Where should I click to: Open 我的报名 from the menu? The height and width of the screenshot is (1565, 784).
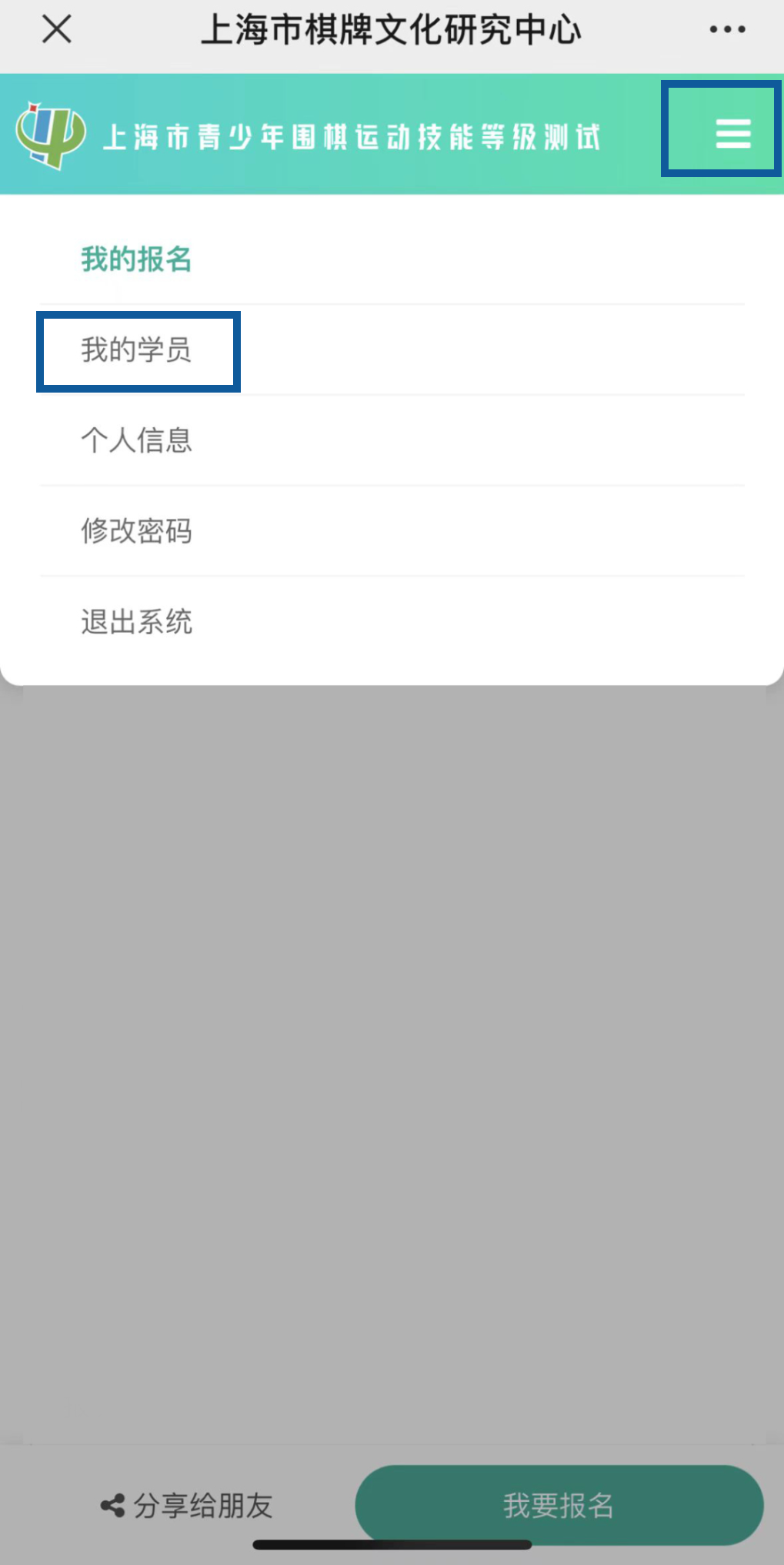coord(392,259)
